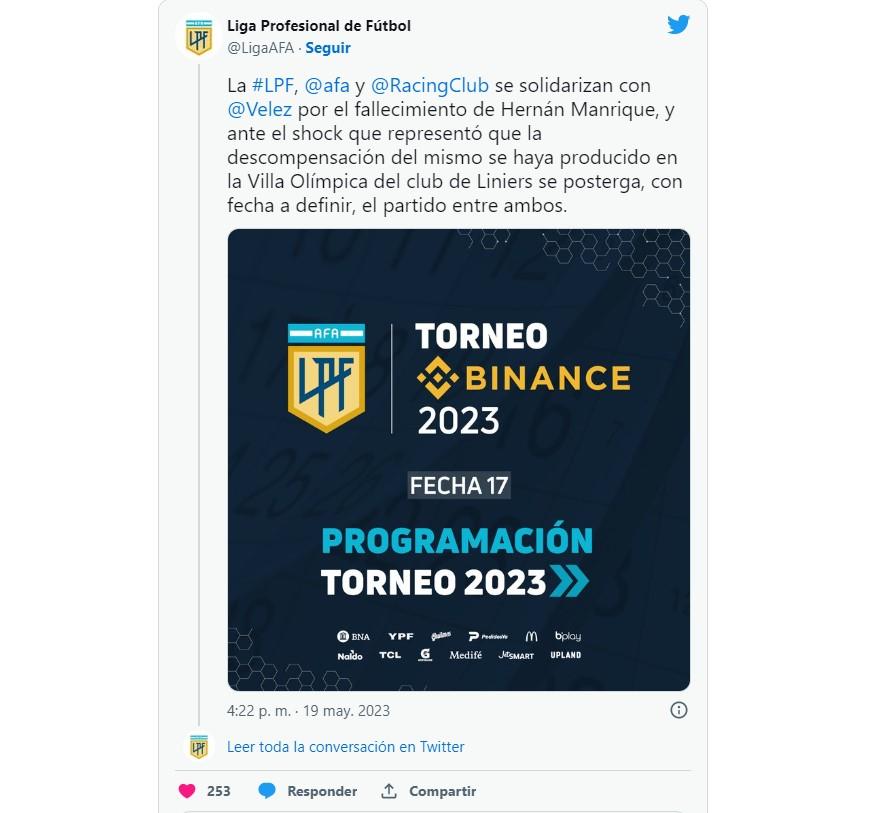Tap Compartir to share the tweet
Viewport: 878px width, 813px height.
pyautogui.click(x=429, y=791)
